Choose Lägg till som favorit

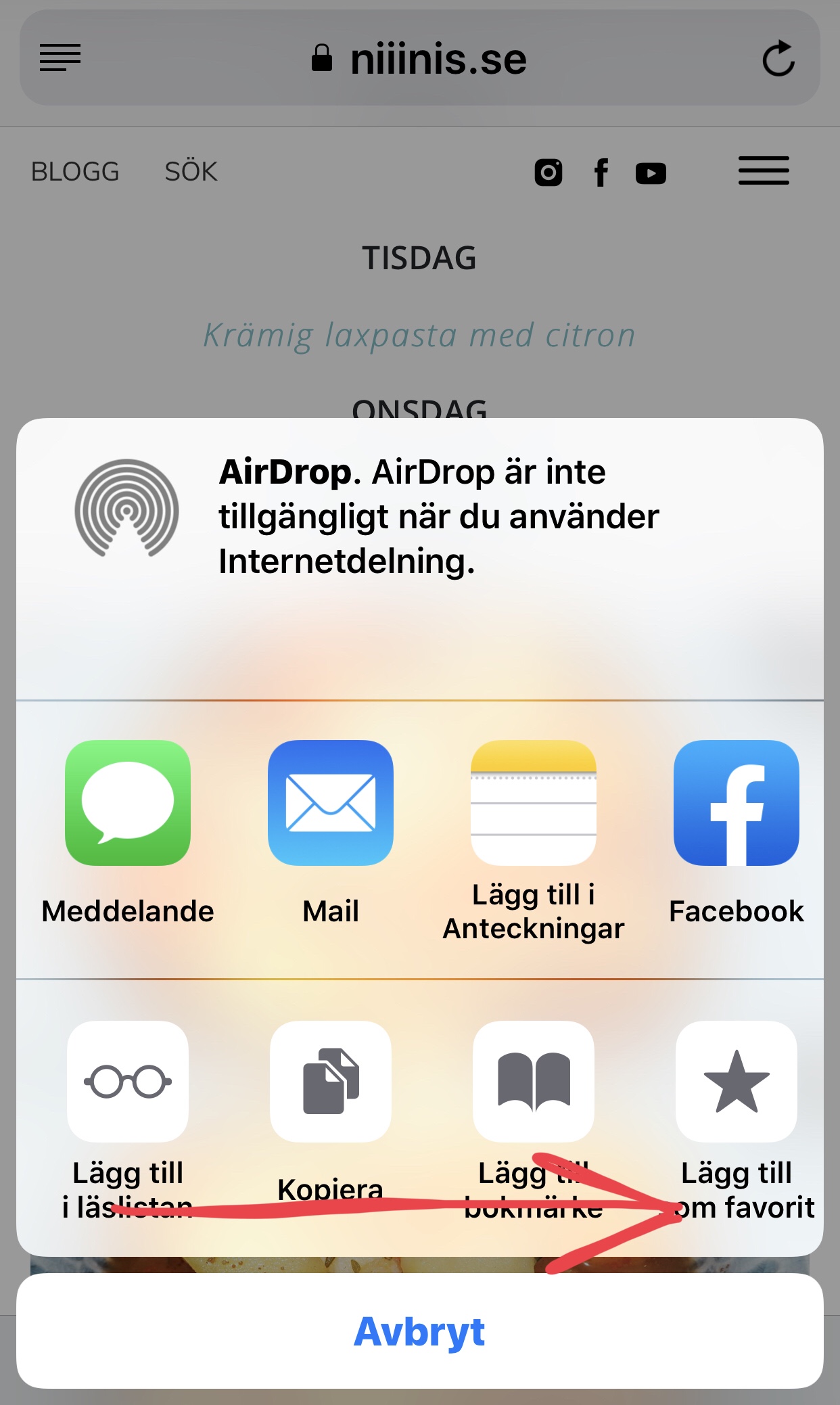[x=737, y=1081]
